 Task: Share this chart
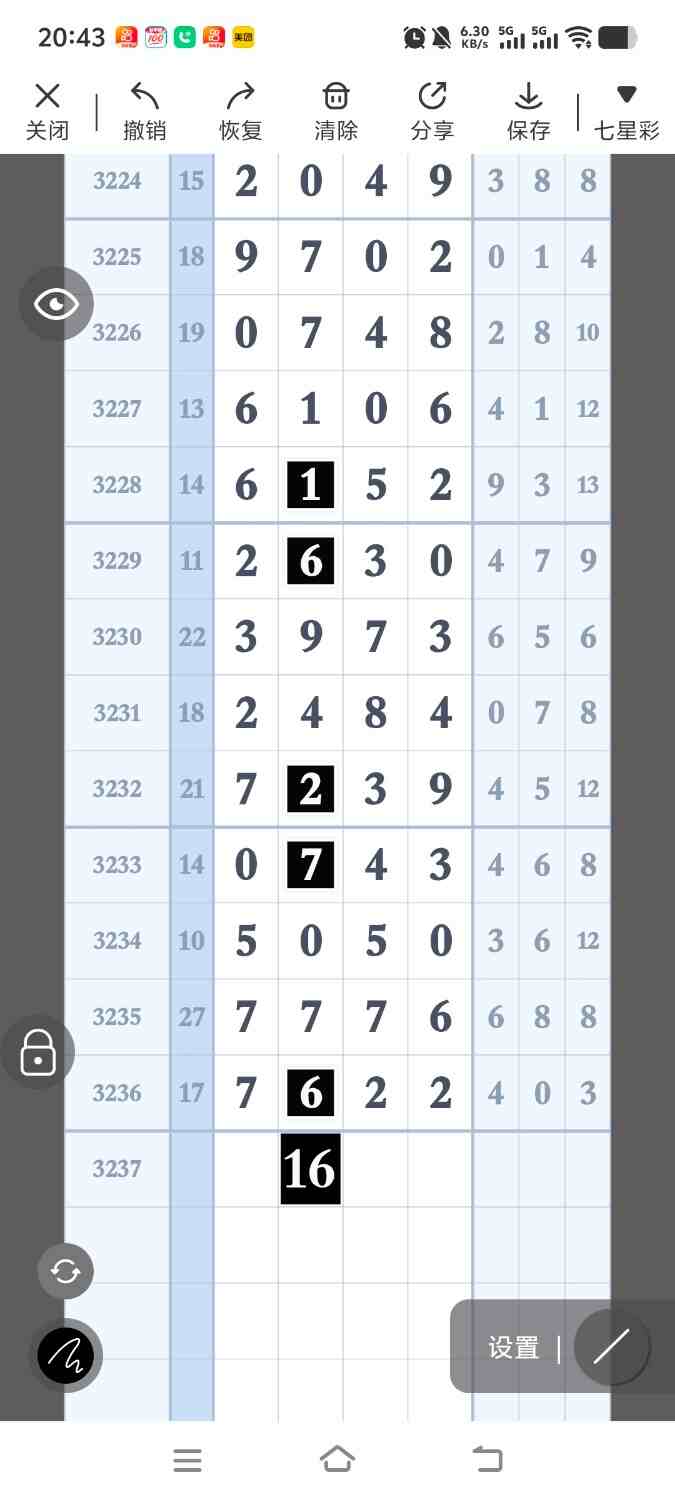[432, 111]
